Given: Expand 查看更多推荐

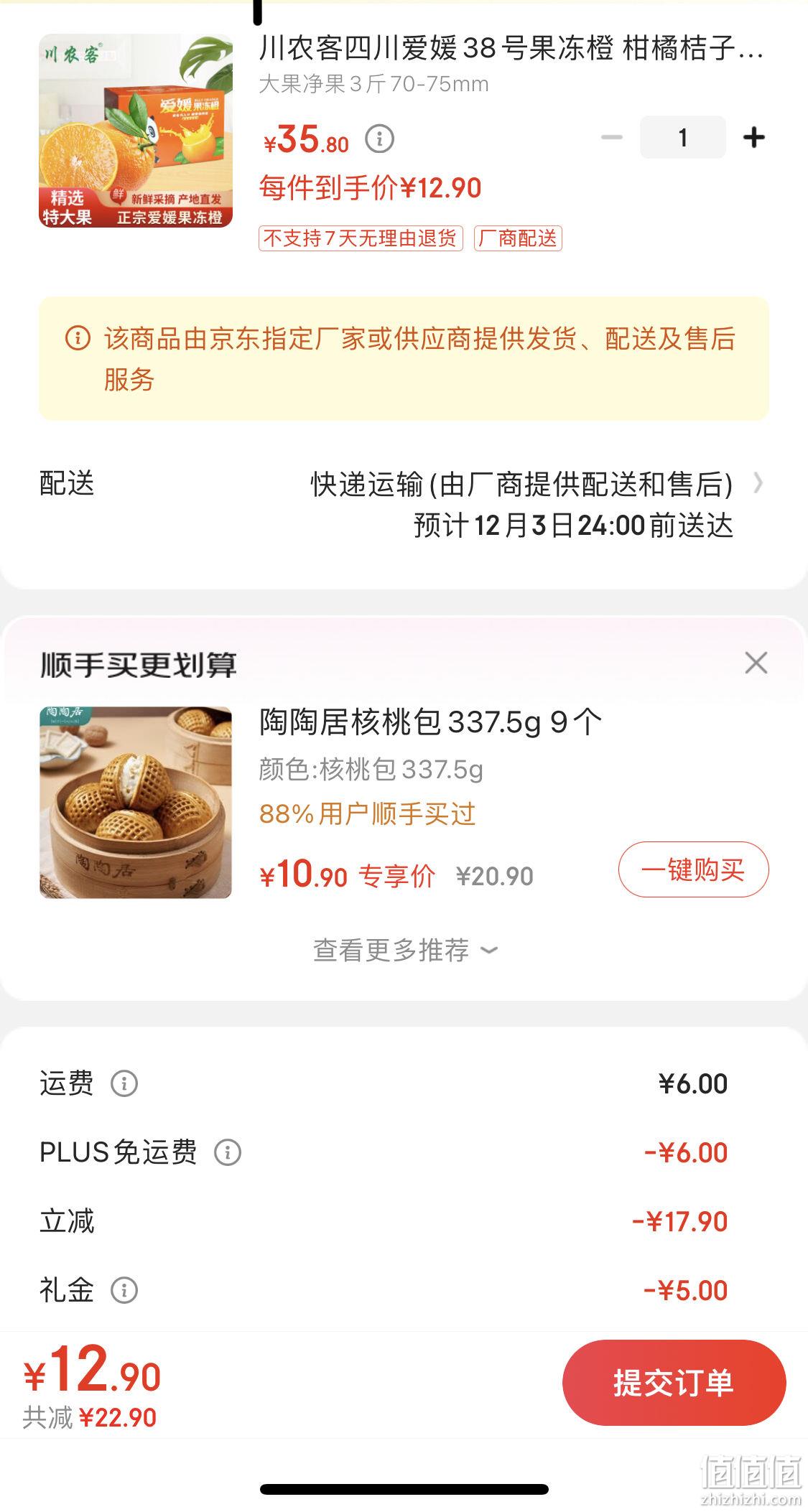Looking at the screenshot, I should pos(404,950).
